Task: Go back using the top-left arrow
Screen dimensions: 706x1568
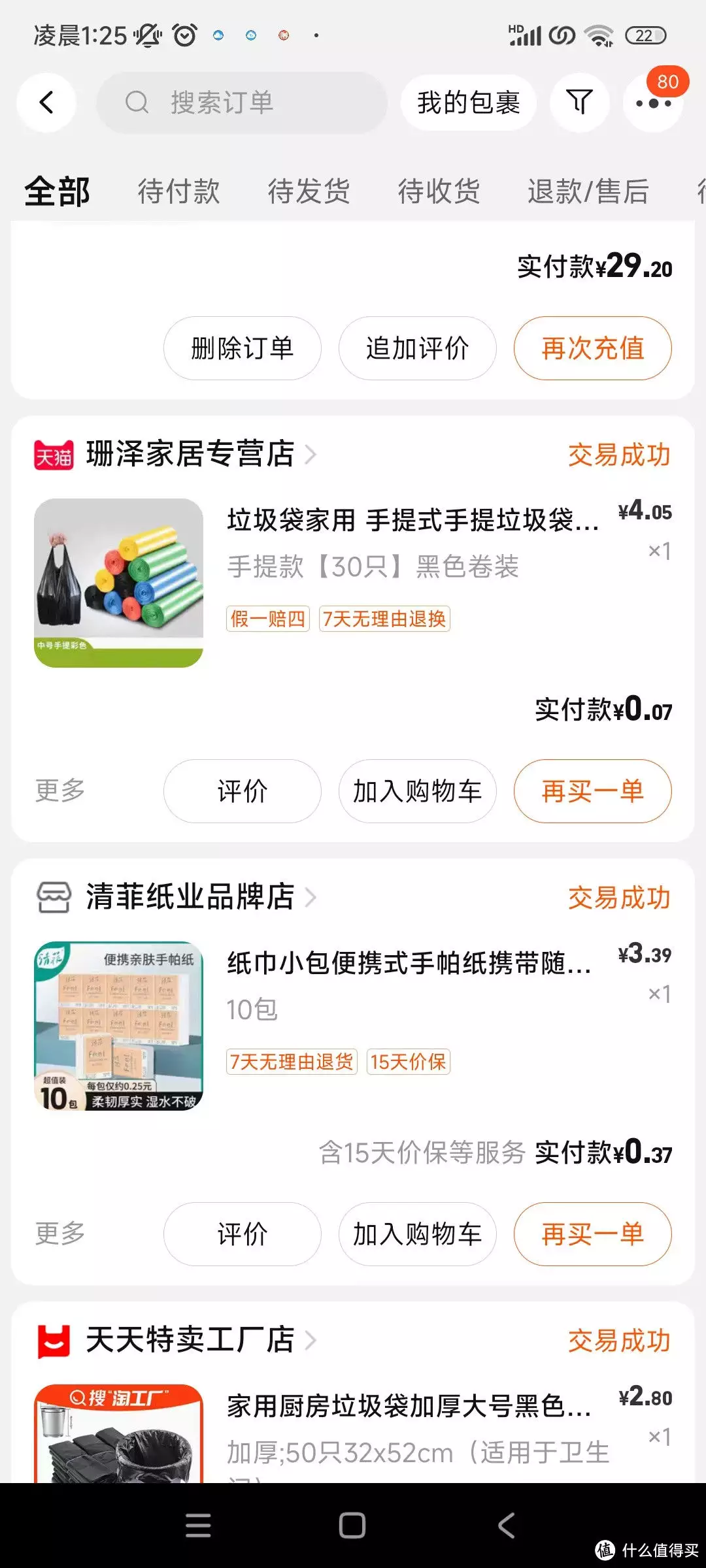Action: 46,103
